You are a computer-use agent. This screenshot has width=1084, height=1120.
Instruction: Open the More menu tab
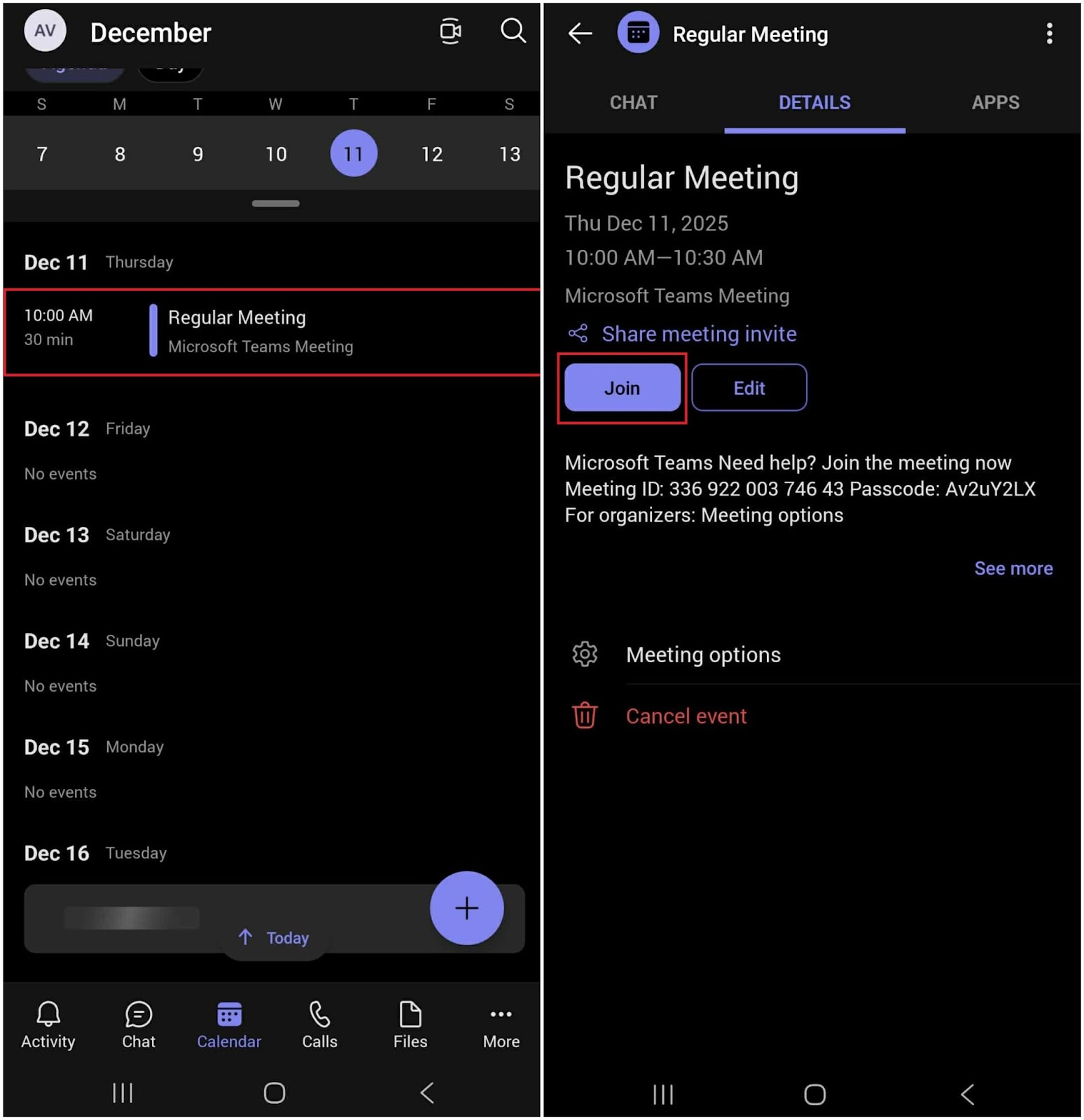tap(501, 1025)
